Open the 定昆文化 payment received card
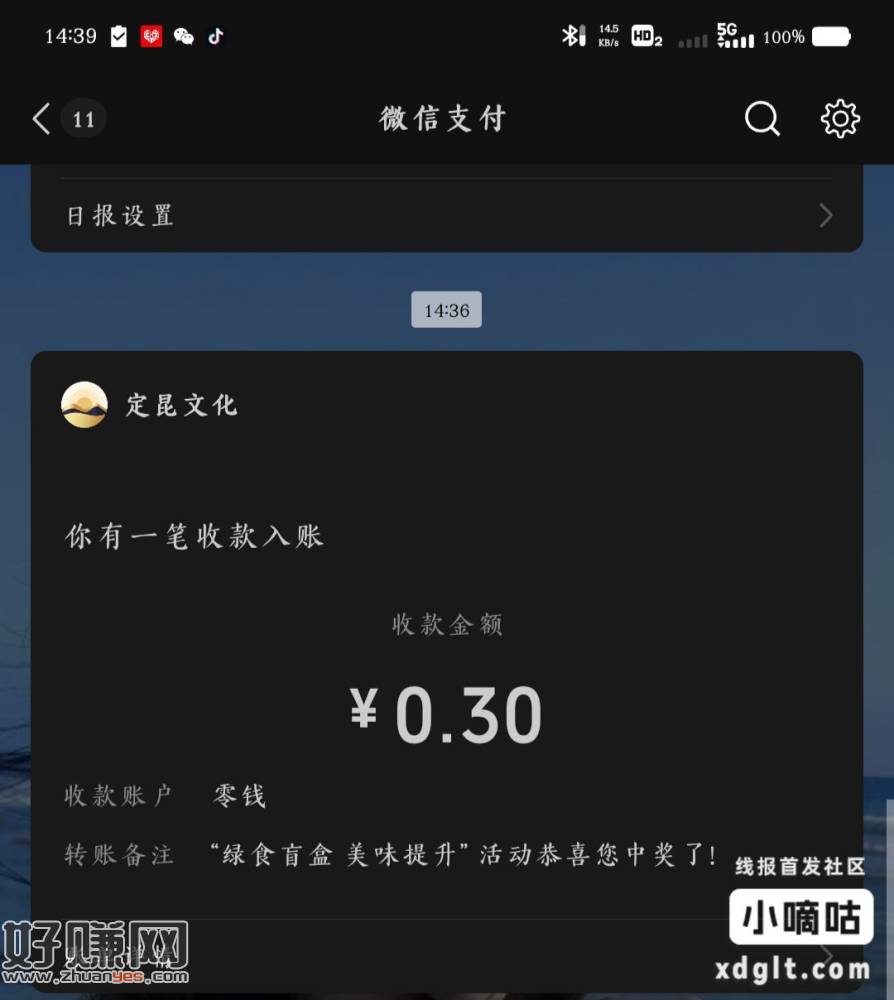Image resolution: width=894 pixels, height=1000 pixels. point(446,640)
